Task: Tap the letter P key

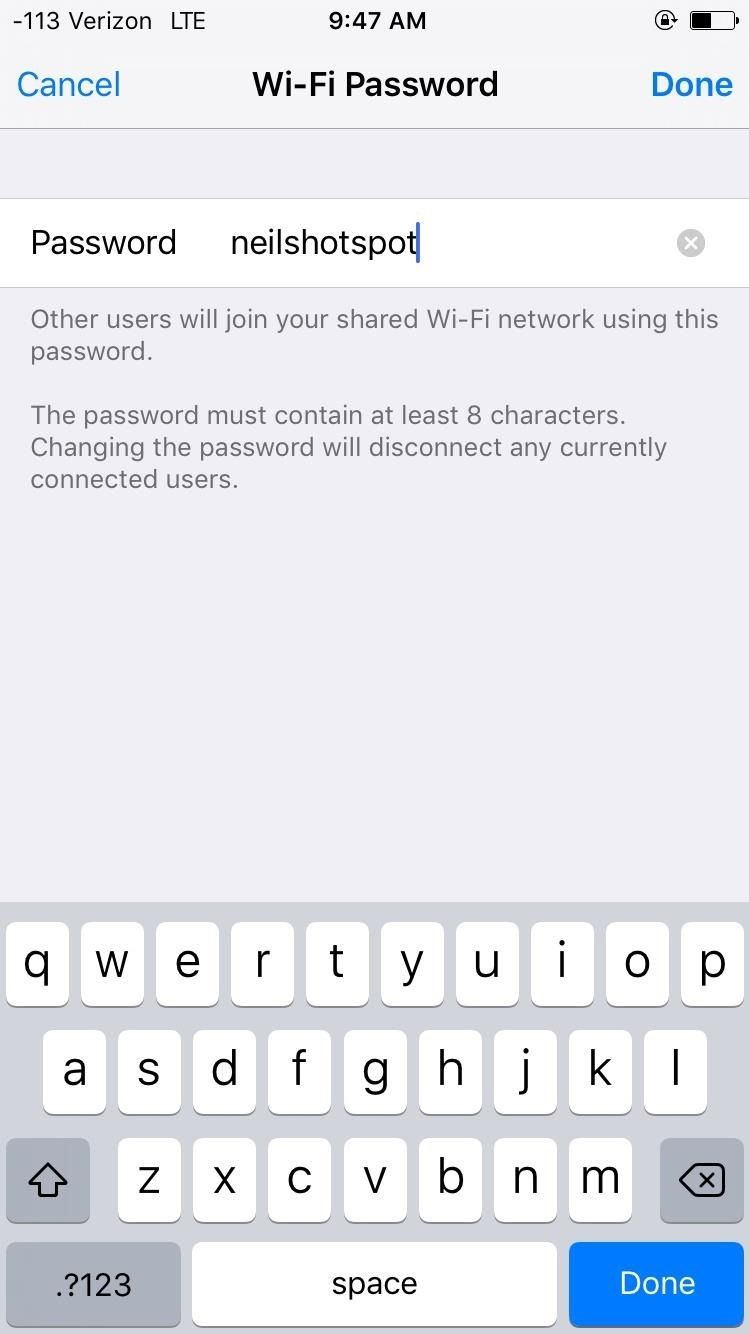Action: click(712, 963)
